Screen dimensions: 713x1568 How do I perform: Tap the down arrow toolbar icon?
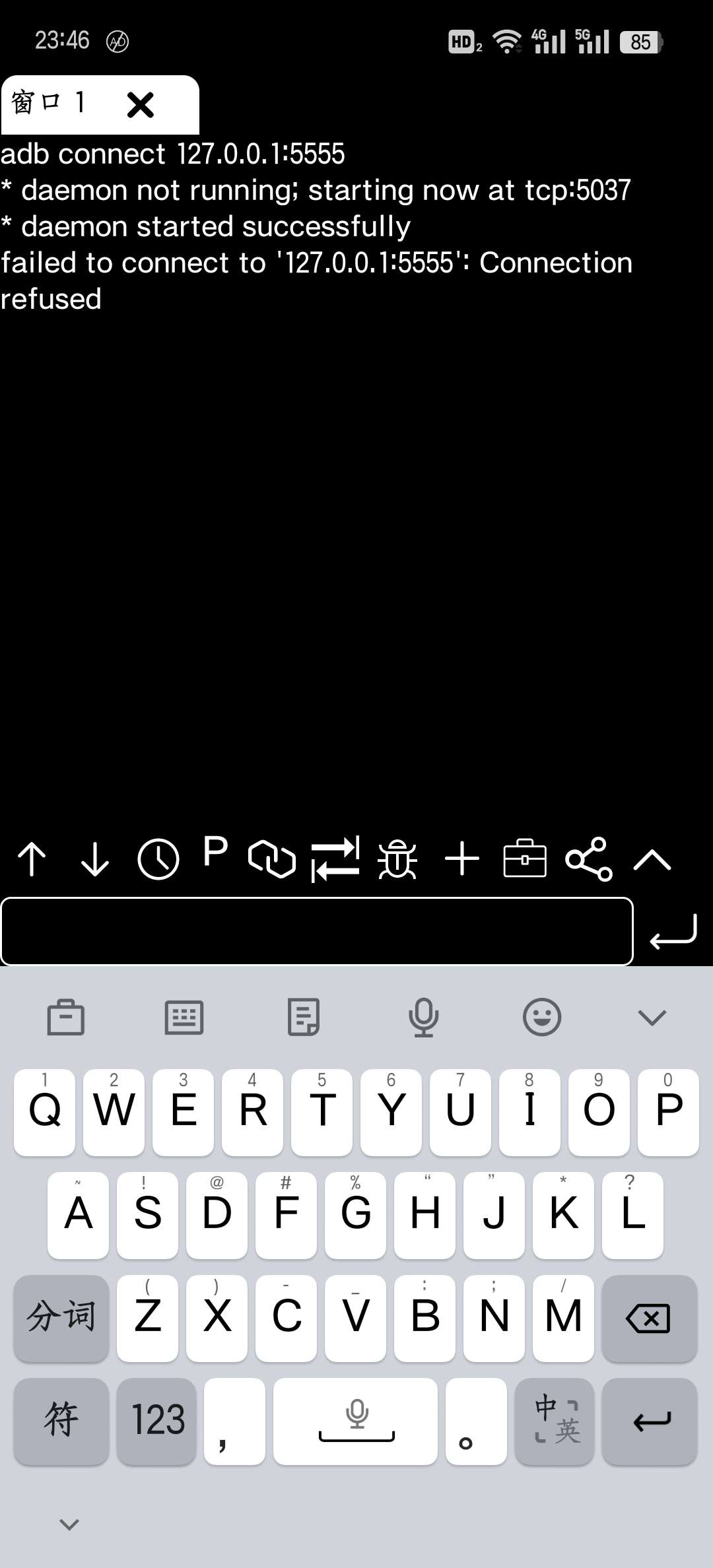(x=95, y=859)
